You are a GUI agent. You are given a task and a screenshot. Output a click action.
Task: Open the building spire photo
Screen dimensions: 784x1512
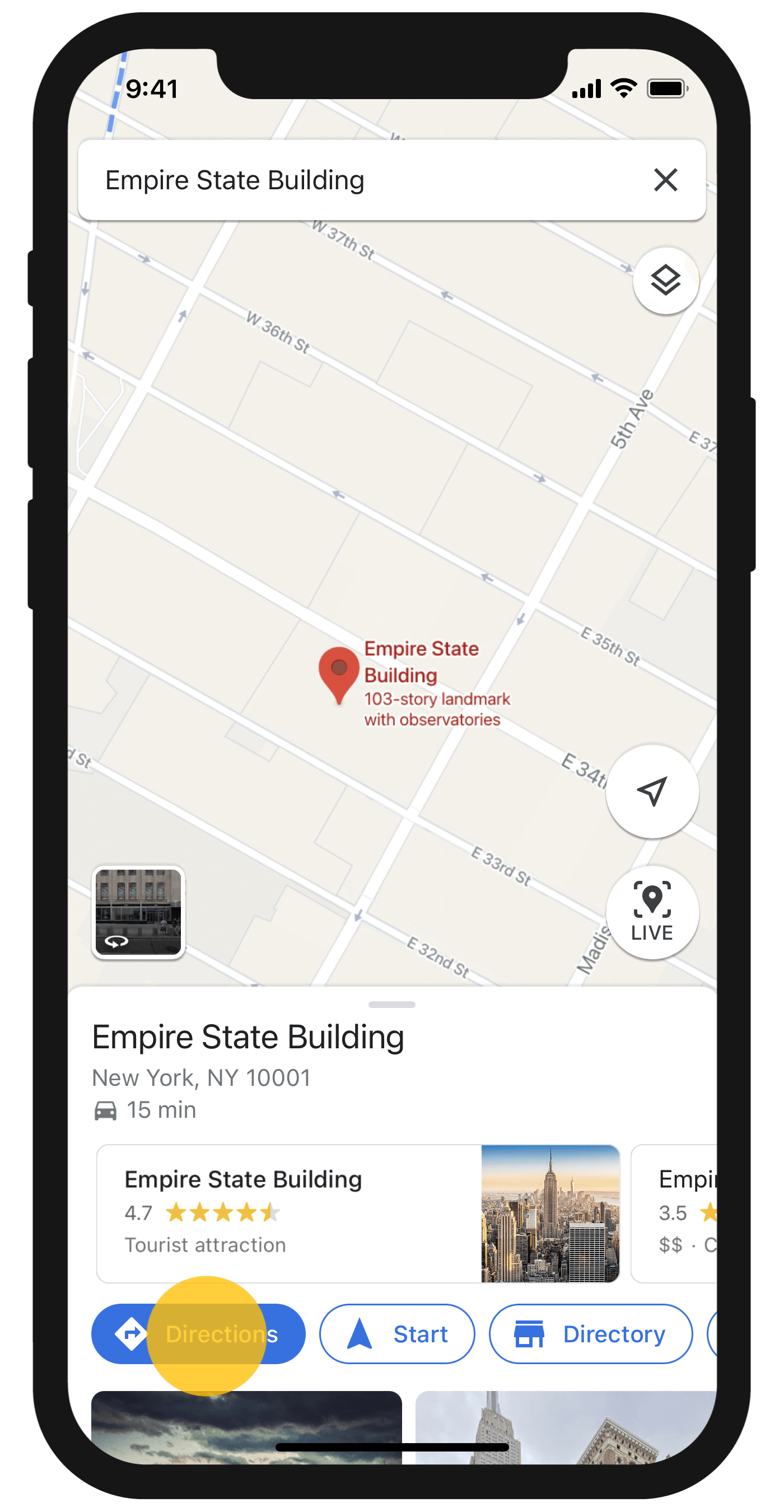pos(566,1427)
